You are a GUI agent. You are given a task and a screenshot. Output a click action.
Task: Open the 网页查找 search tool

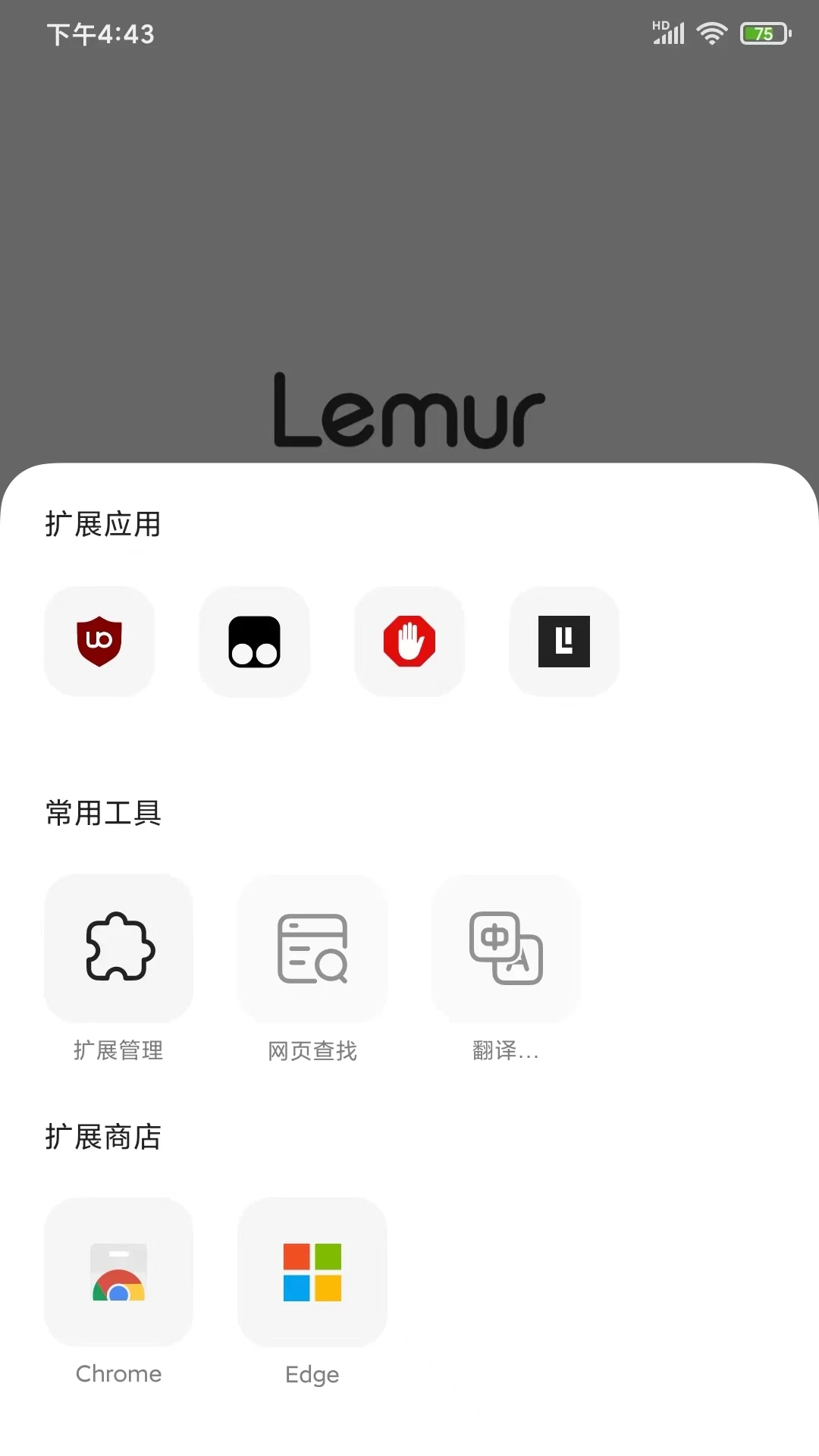[x=312, y=949]
